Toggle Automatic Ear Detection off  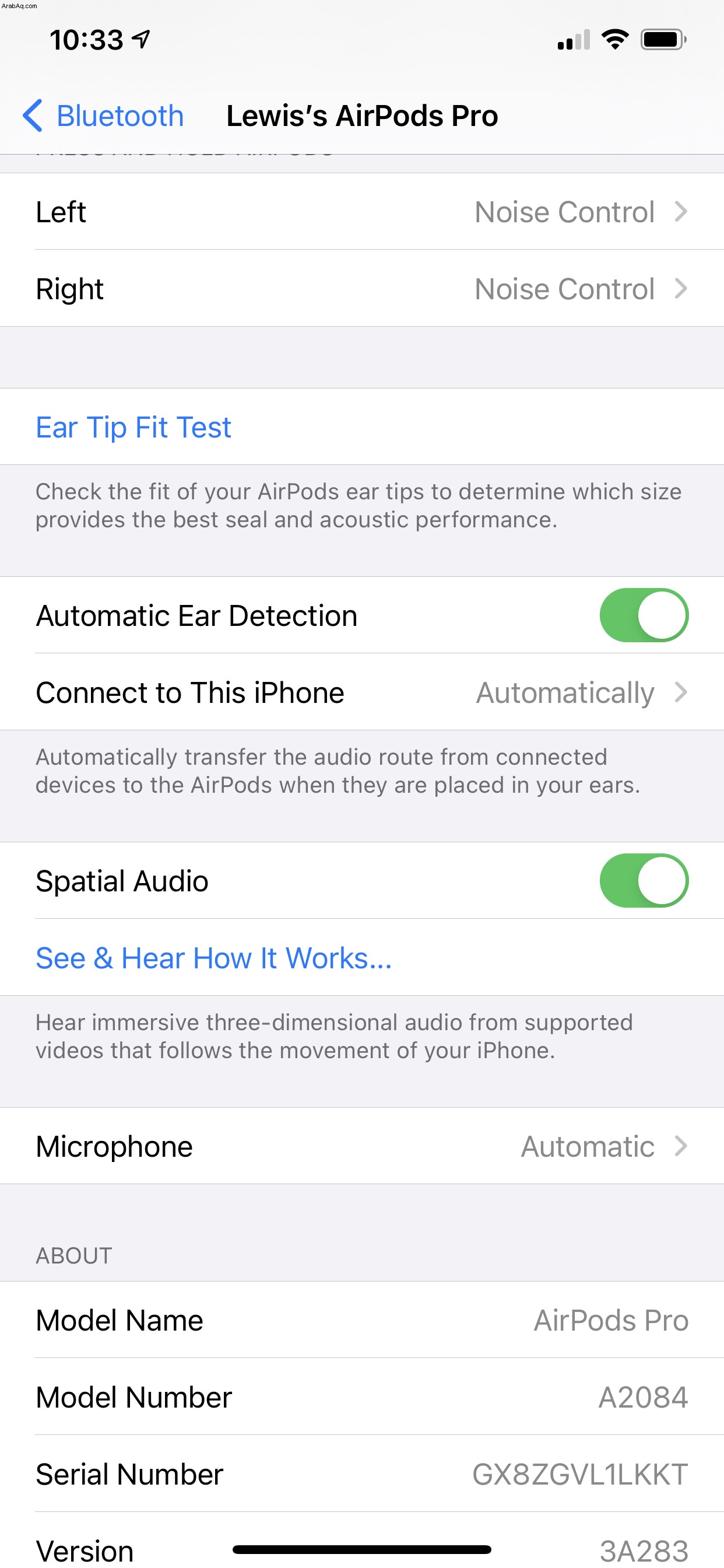click(644, 615)
